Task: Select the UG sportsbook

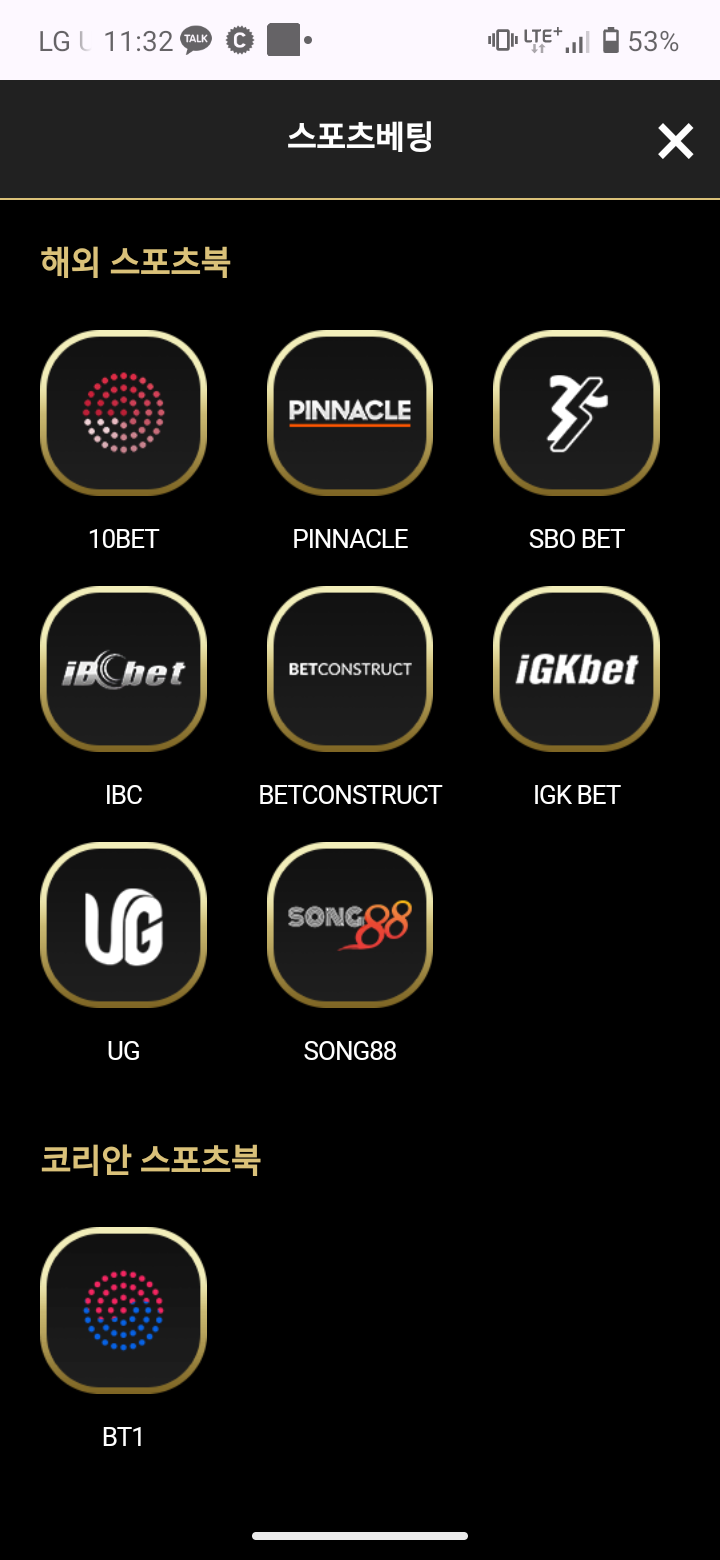Action: (123, 925)
